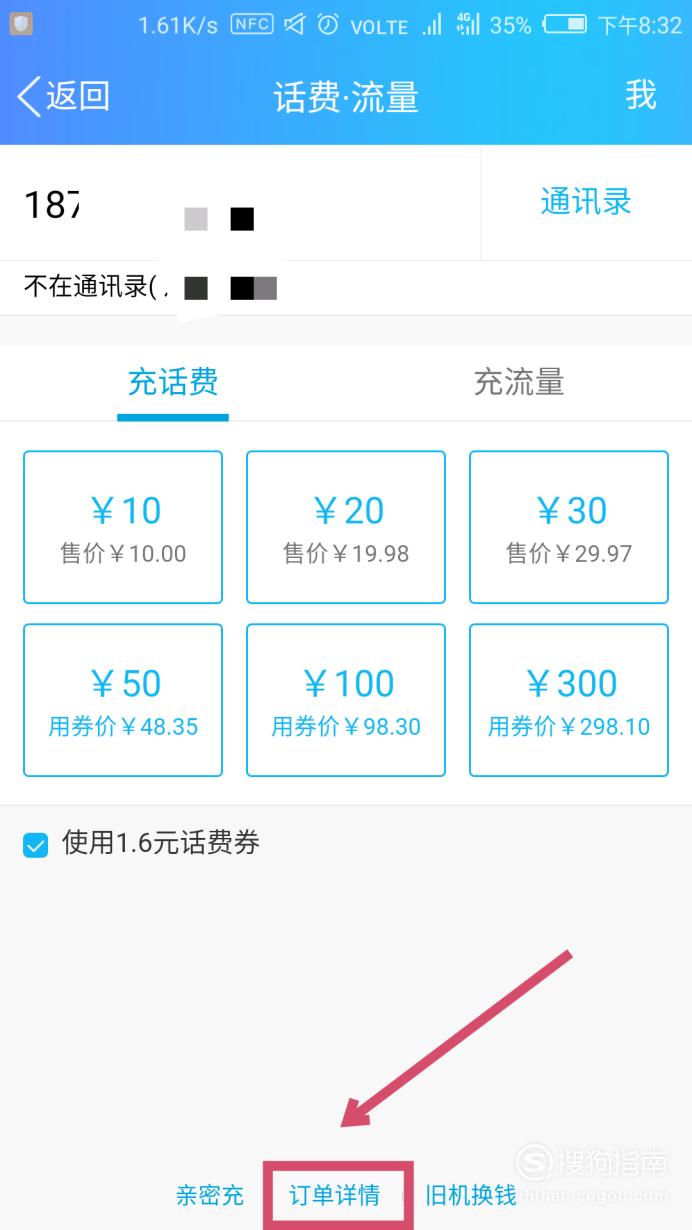Open 通讯录 to pick a contact
692x1230 pixels.
(x=586, y=202)
